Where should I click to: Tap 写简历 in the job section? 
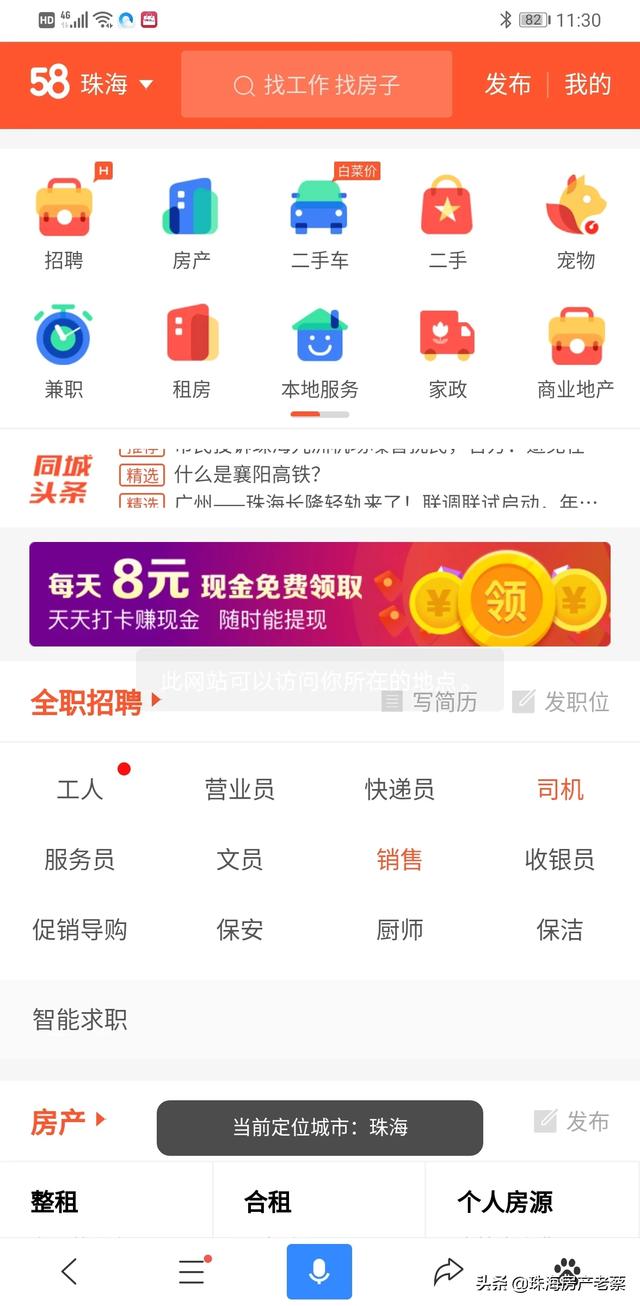pyautogui.click(x=430, y=702)
